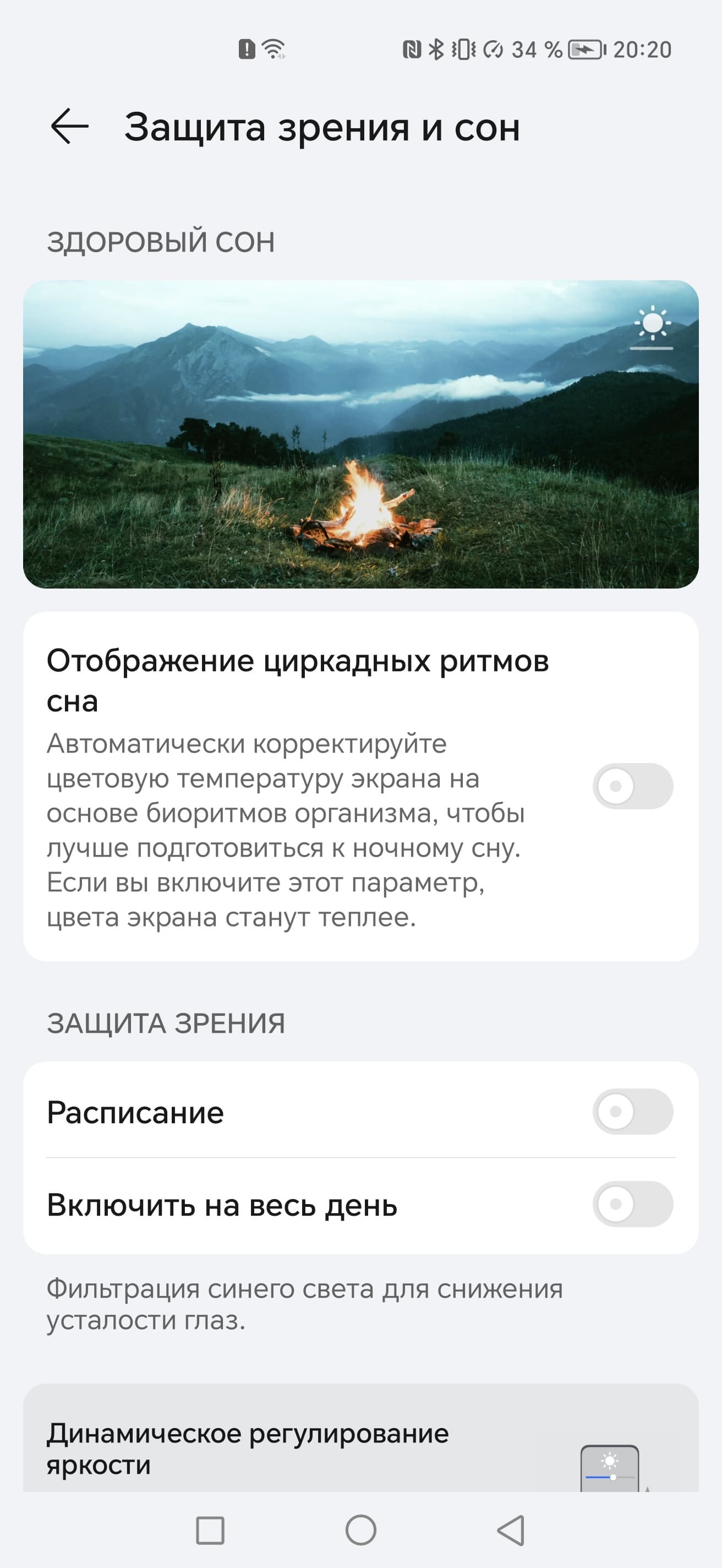This screenshot has width=722, height=1568.
Task: Turn on the Расписание switch
Action: pos(633,1112)
